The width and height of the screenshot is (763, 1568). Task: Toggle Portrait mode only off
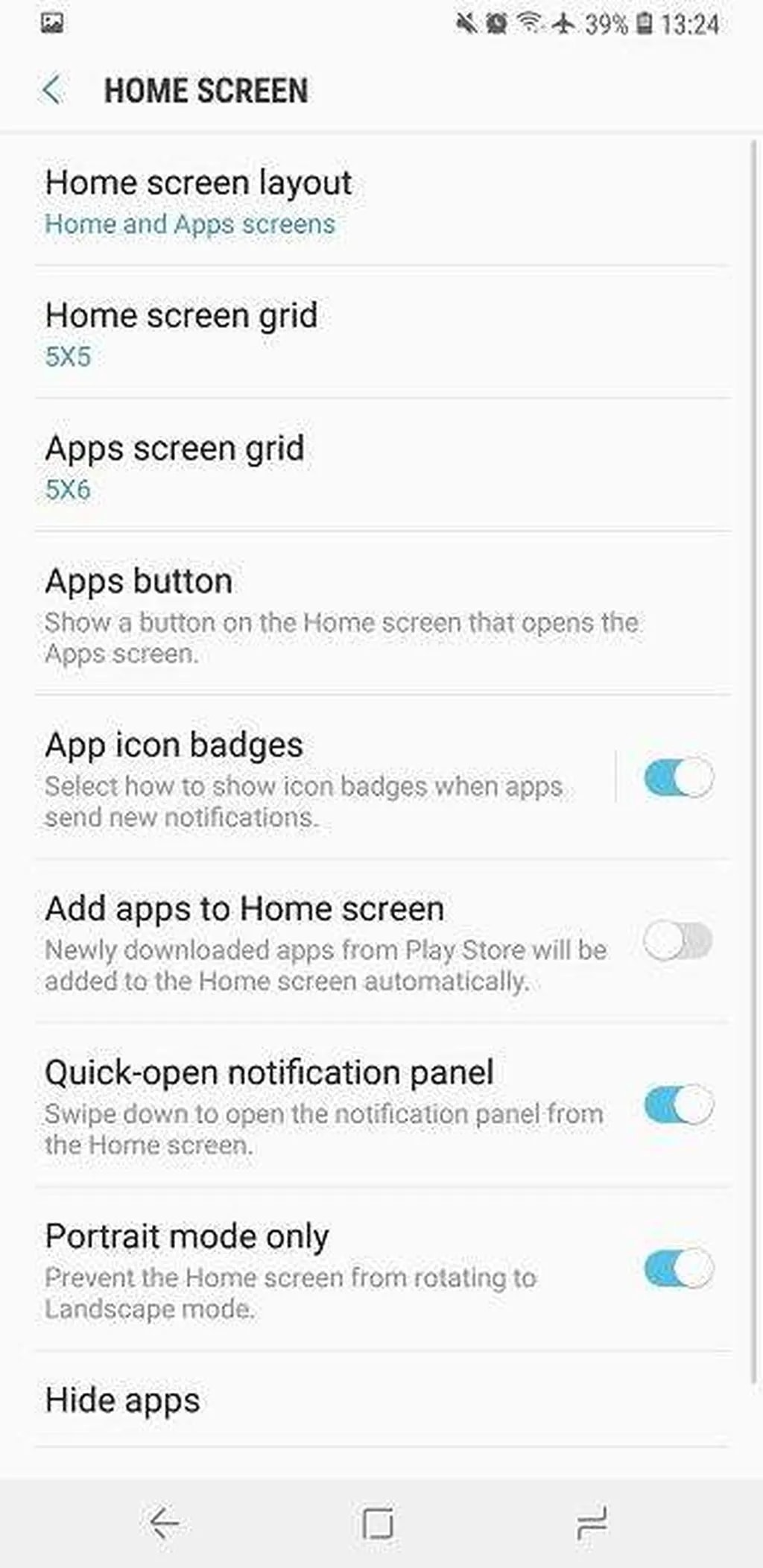coord(678,1269)
